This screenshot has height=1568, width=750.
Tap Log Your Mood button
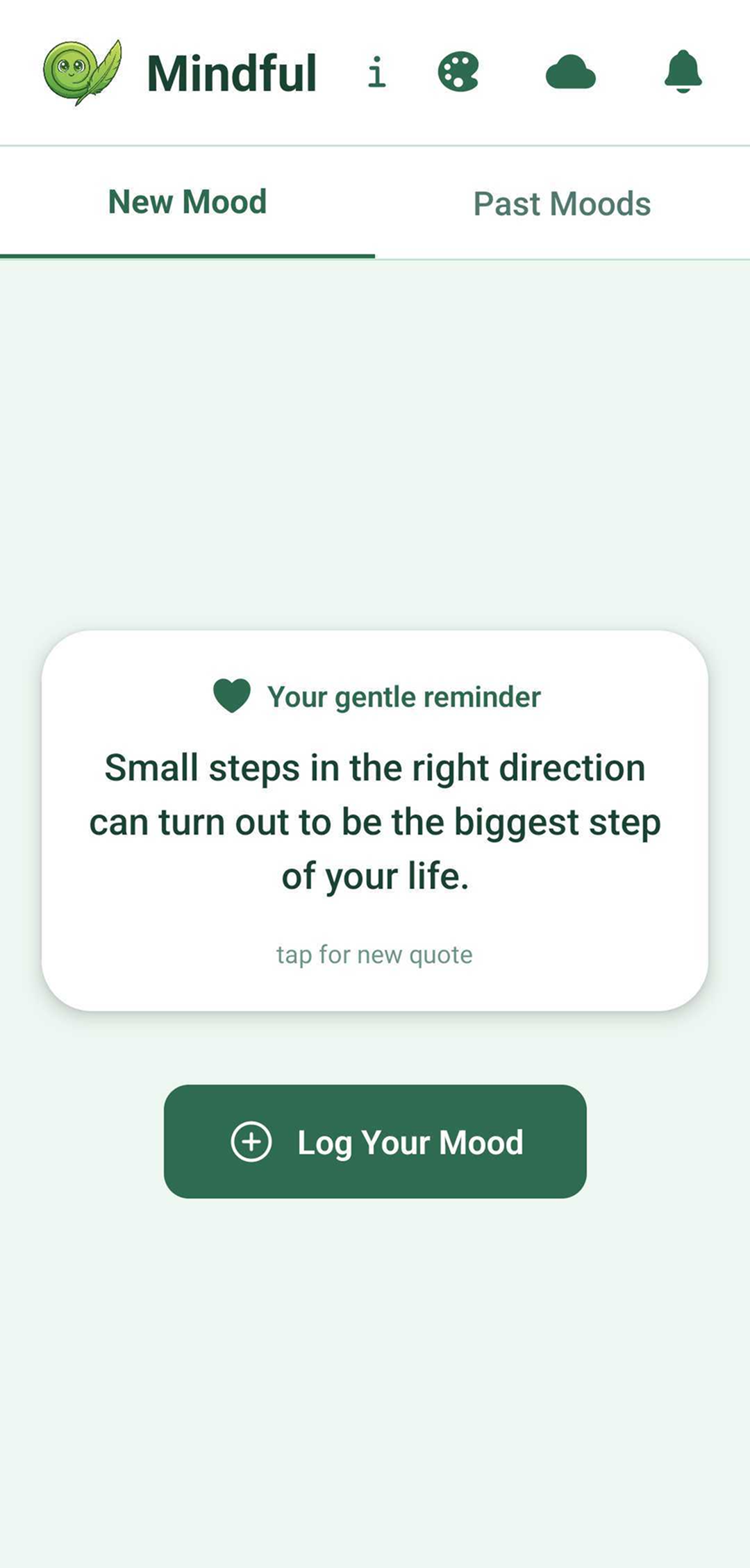point(375,1142)
